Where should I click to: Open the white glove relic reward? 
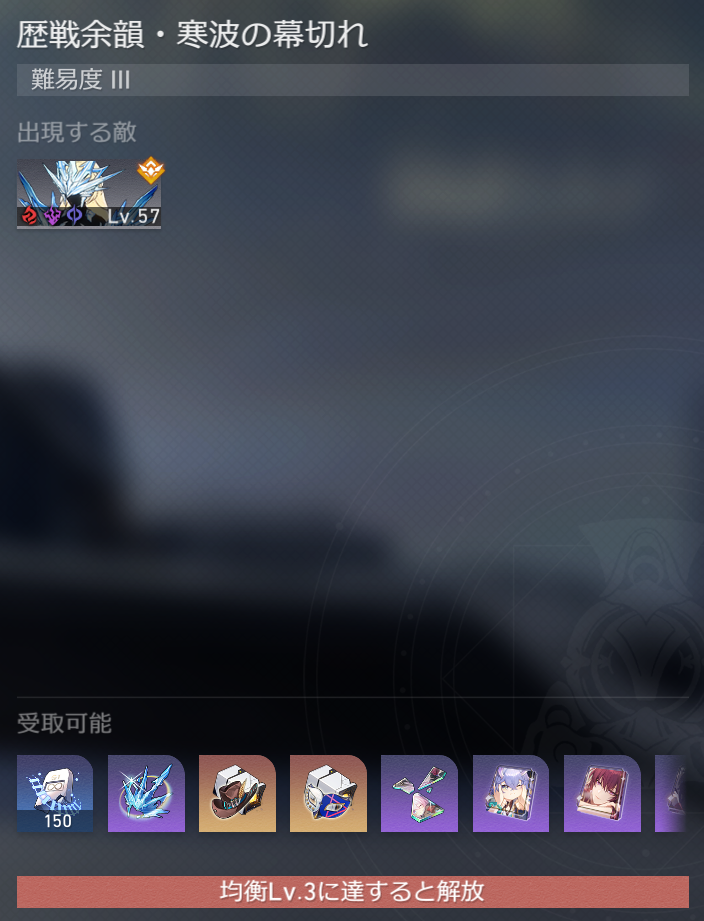tap(328, 793)
